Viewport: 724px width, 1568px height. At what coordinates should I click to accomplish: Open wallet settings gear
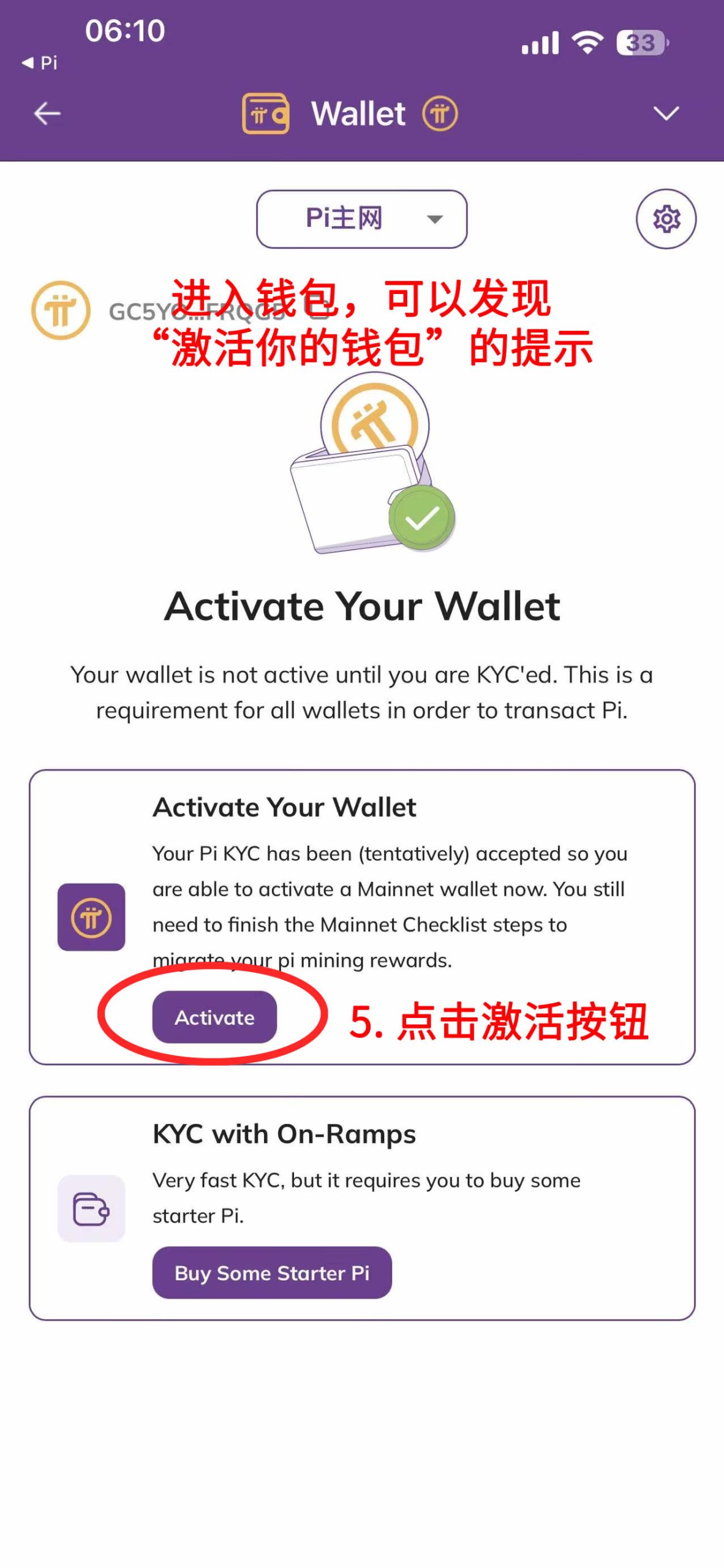click(x=666, y=219)
